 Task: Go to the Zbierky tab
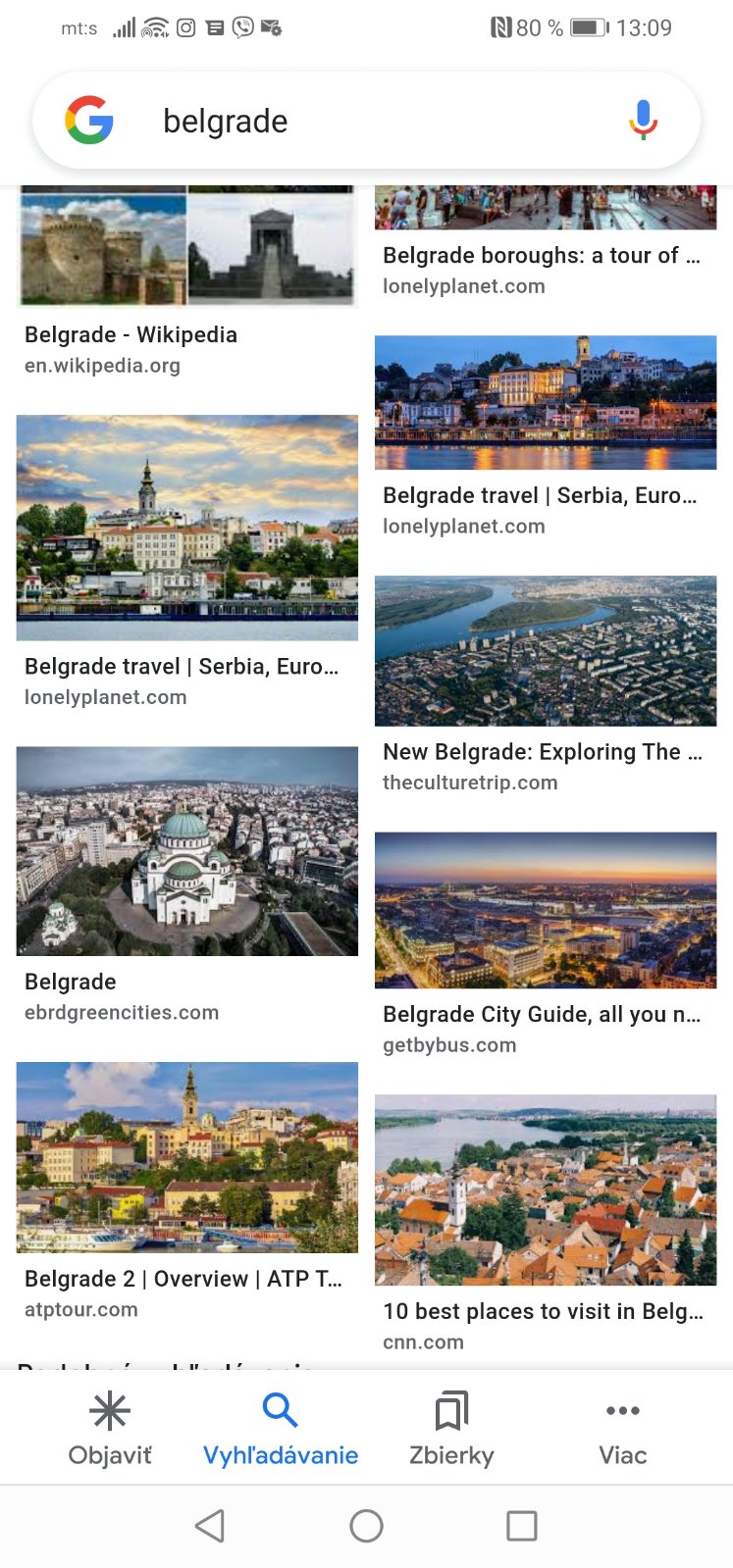(x=451, y=1428)
